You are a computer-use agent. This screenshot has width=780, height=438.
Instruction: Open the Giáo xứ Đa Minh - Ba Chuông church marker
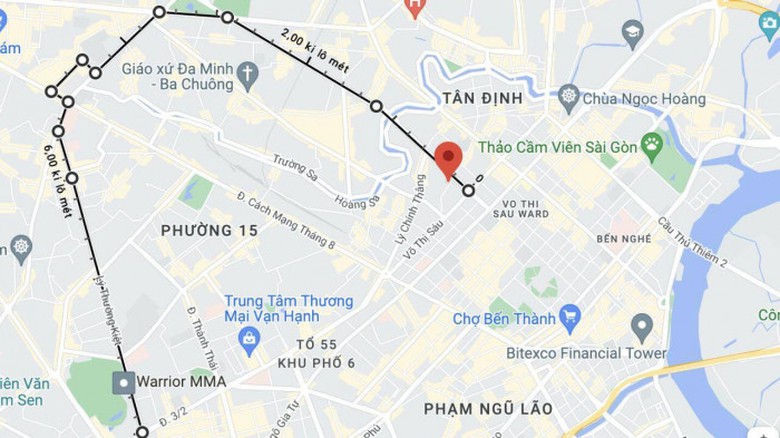(248, 73)
